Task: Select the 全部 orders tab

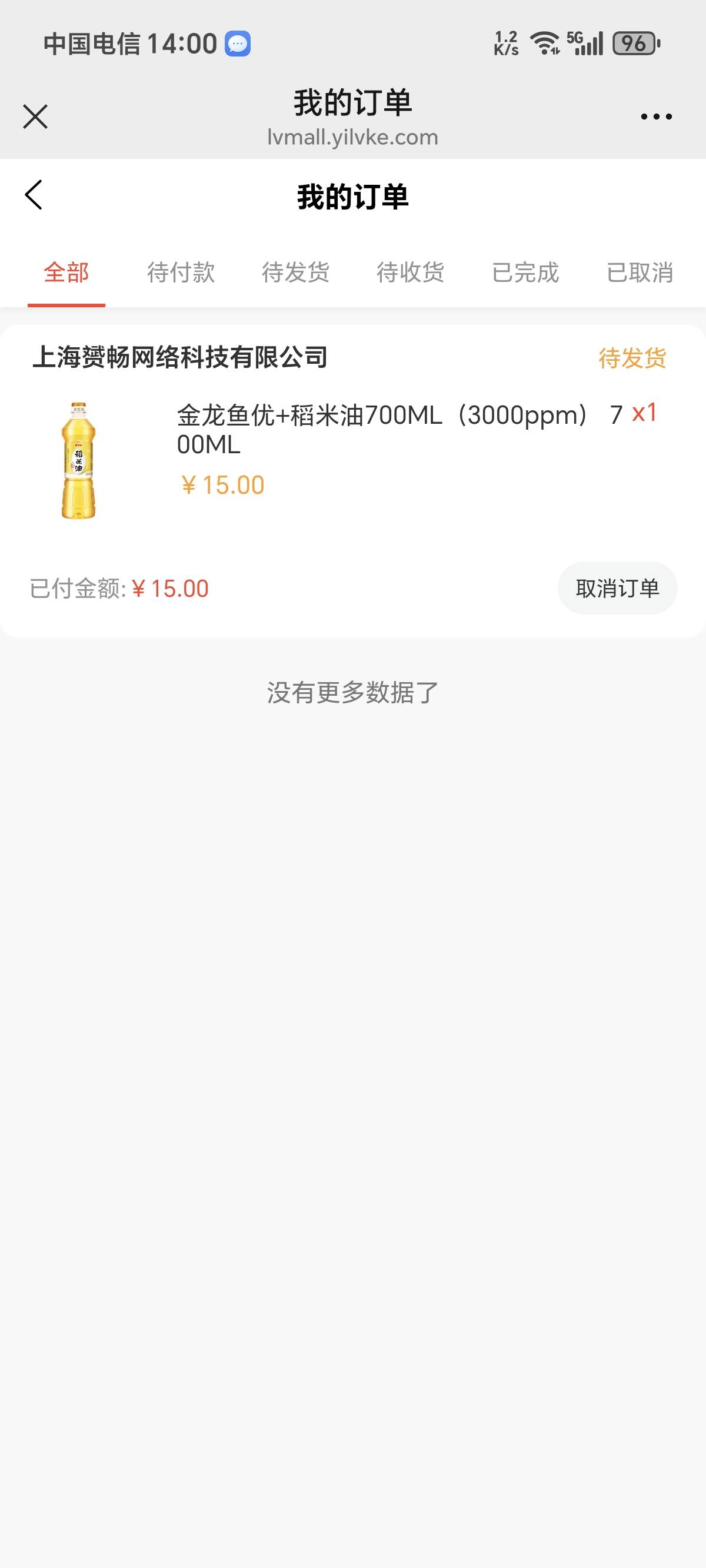Action: pyautogui.click(x=66, y=272)
